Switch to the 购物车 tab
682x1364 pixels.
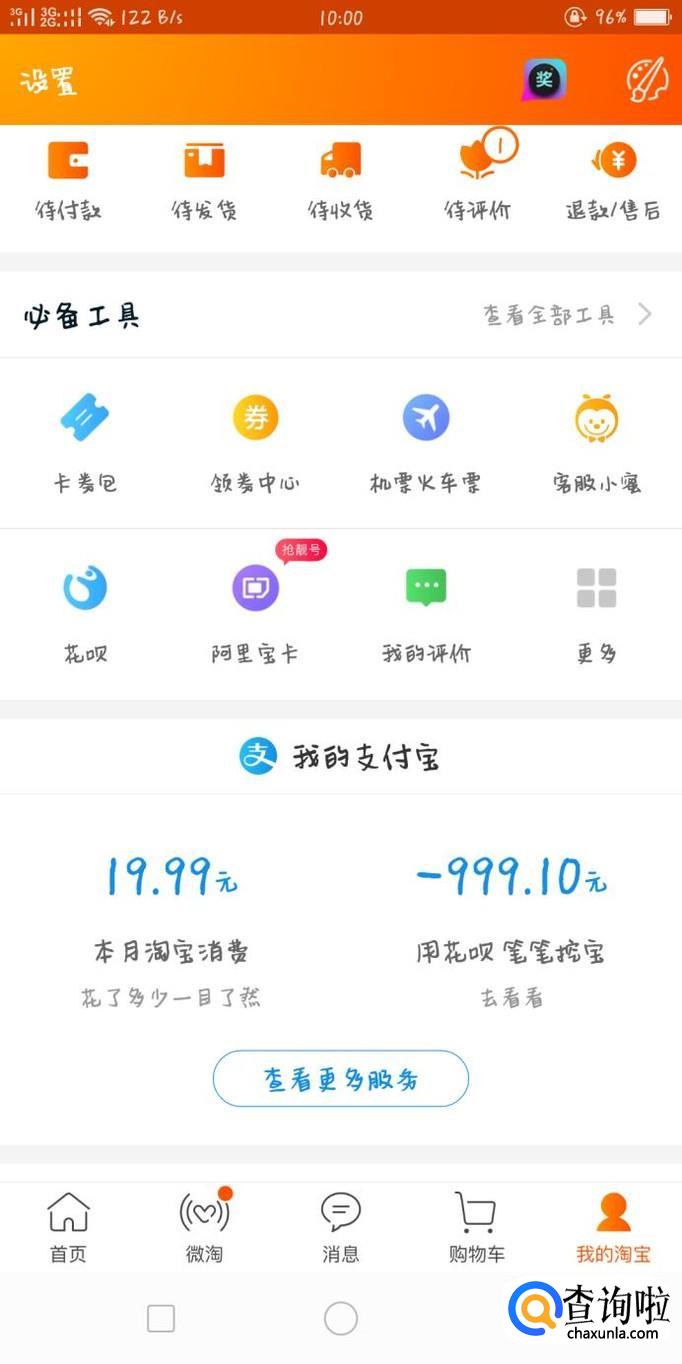tap(476, 1227)
